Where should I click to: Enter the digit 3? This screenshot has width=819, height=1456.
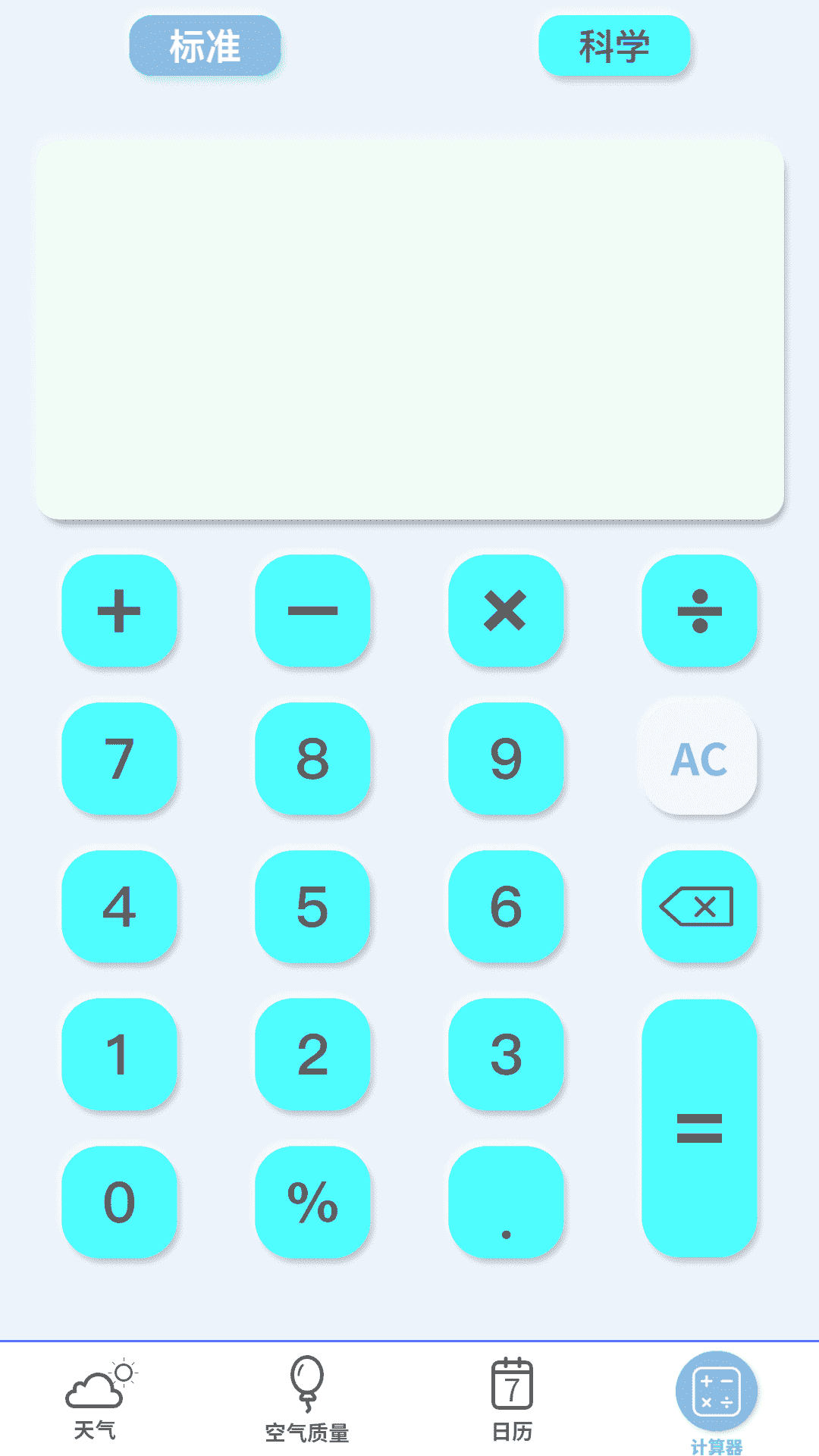(506, 1054)
